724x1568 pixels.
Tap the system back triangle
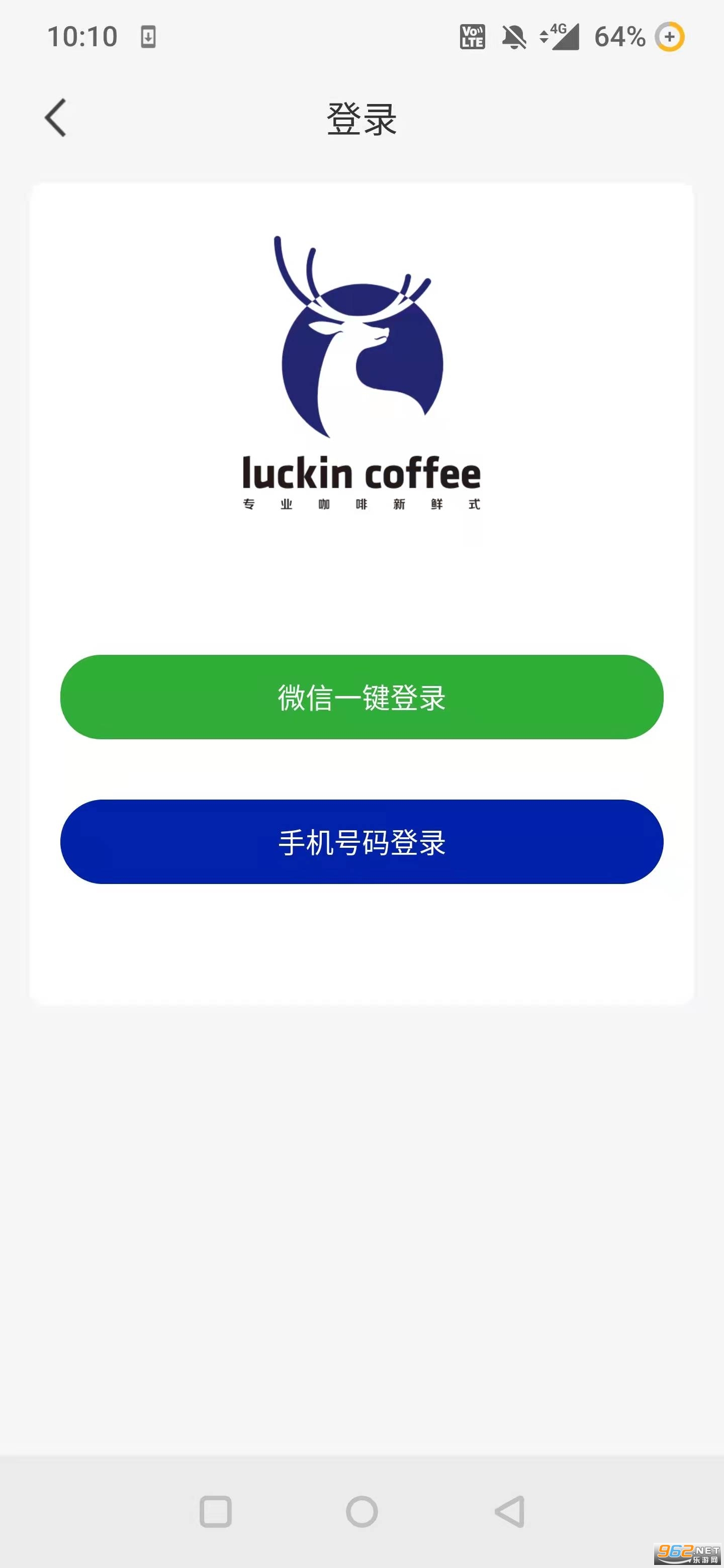510,1511
